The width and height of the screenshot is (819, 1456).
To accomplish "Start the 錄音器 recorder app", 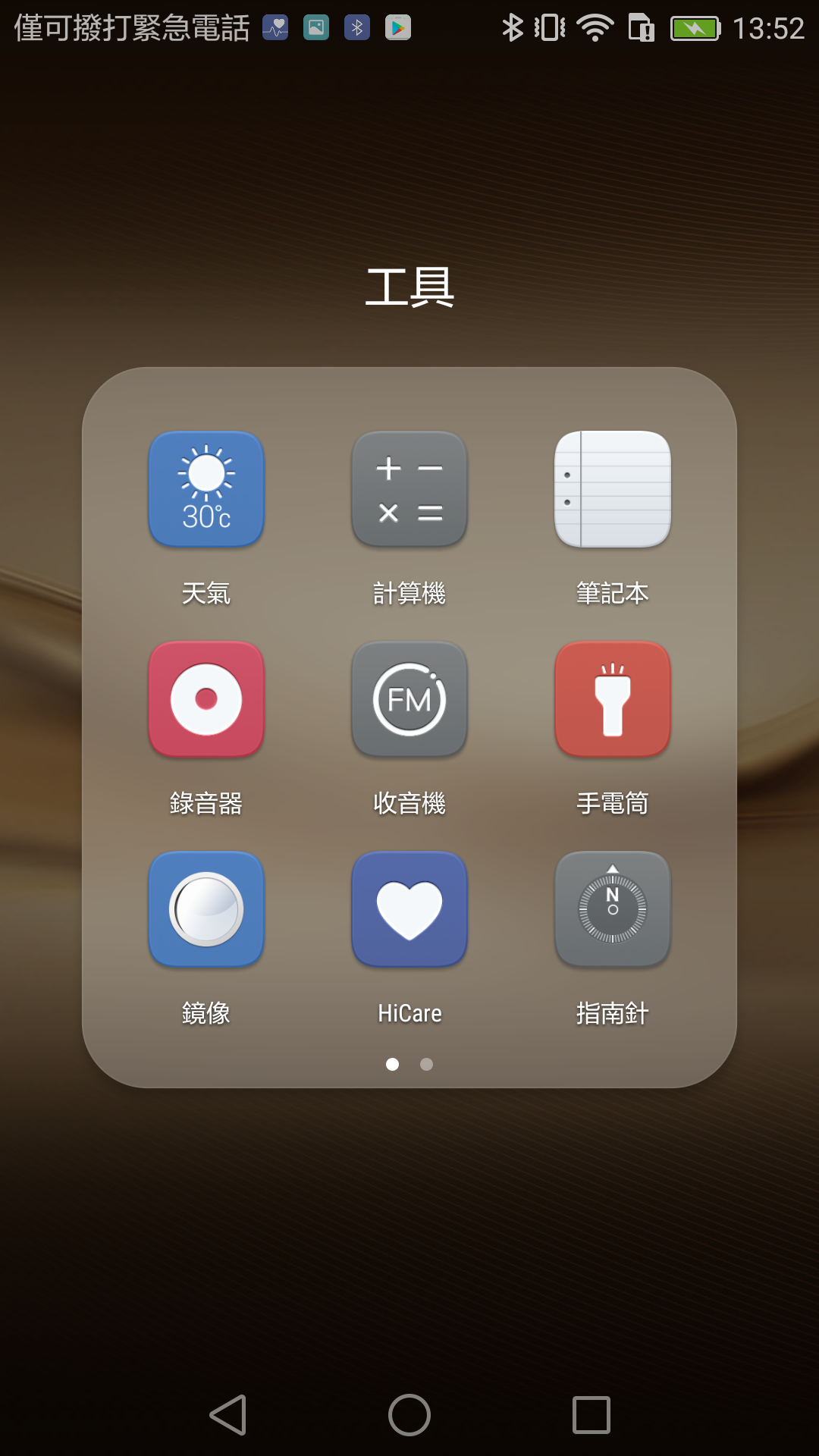I will (206, 699).
